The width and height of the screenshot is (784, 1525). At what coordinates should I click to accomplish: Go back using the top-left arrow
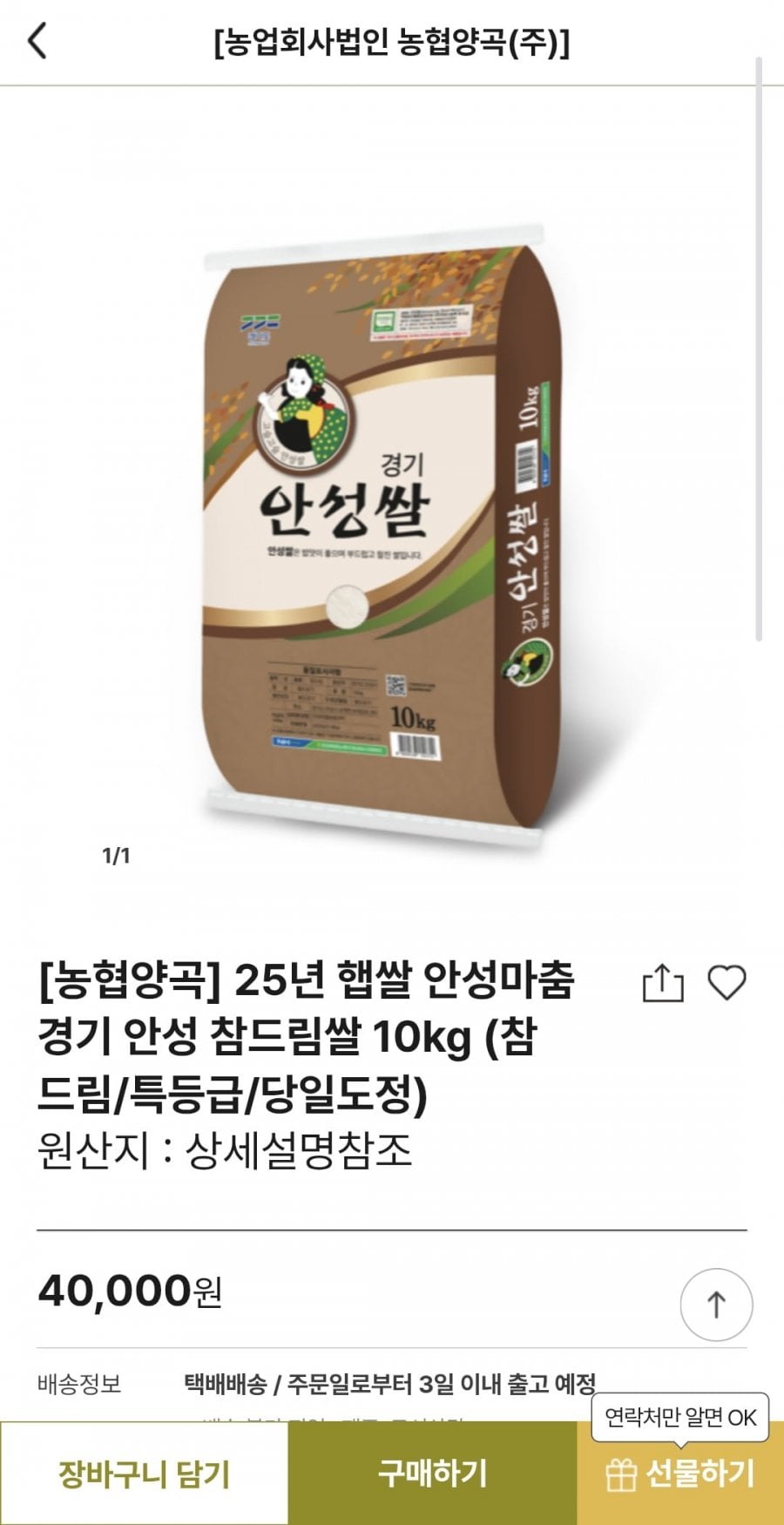(x=37, y=41)
